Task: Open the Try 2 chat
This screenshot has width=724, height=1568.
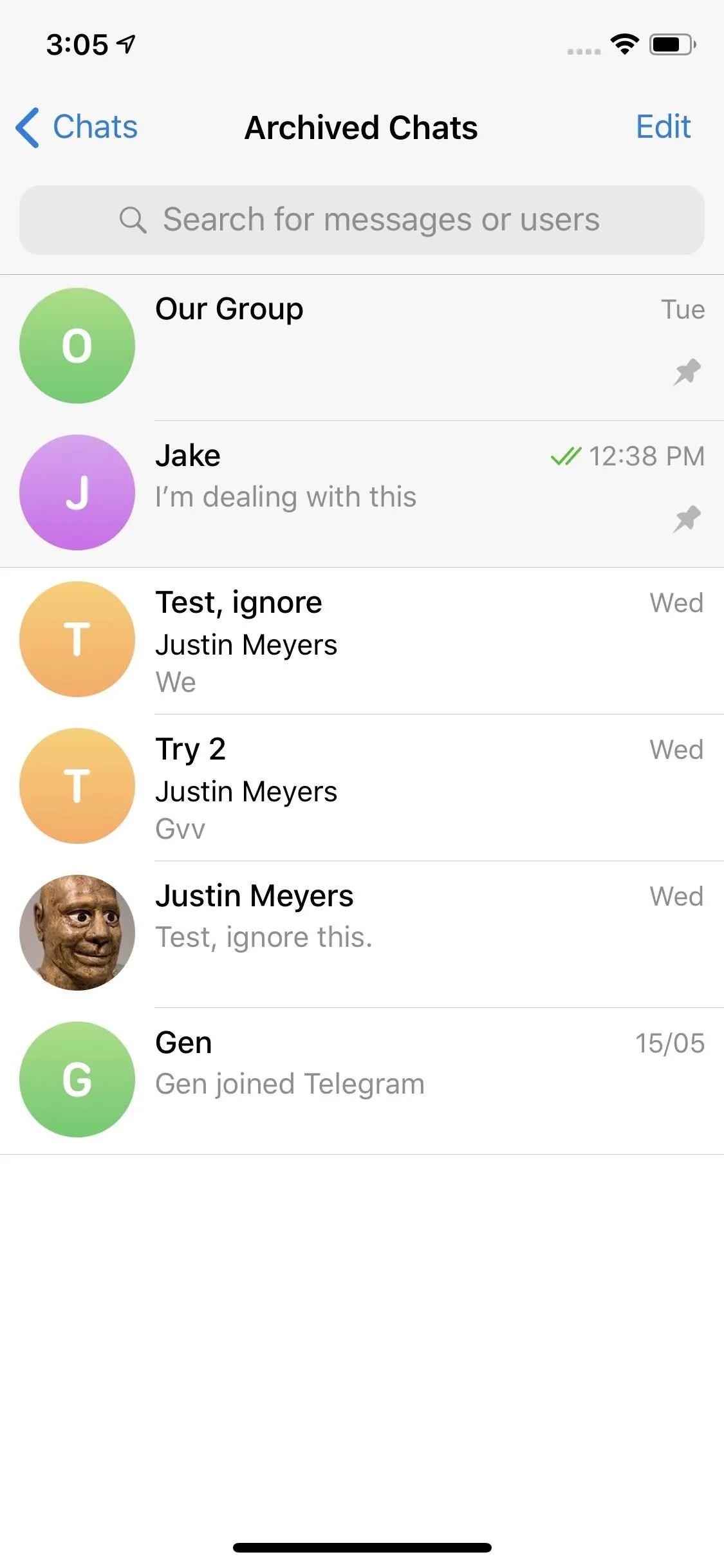Action: (362, 788)
